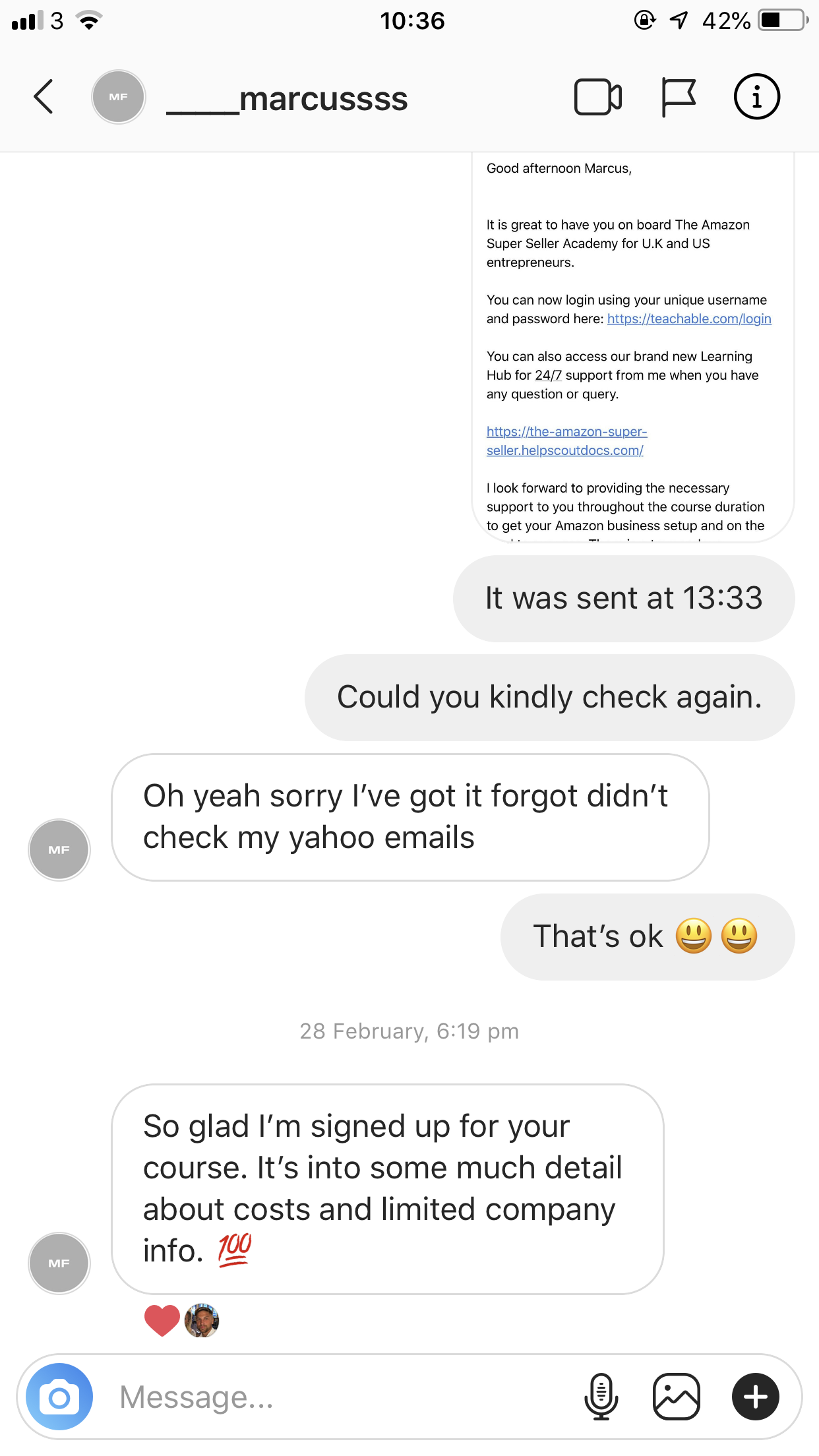This screenshot has height=1456, width=819.
Task: Start a video call with marcussss
Action: [597, 97]
